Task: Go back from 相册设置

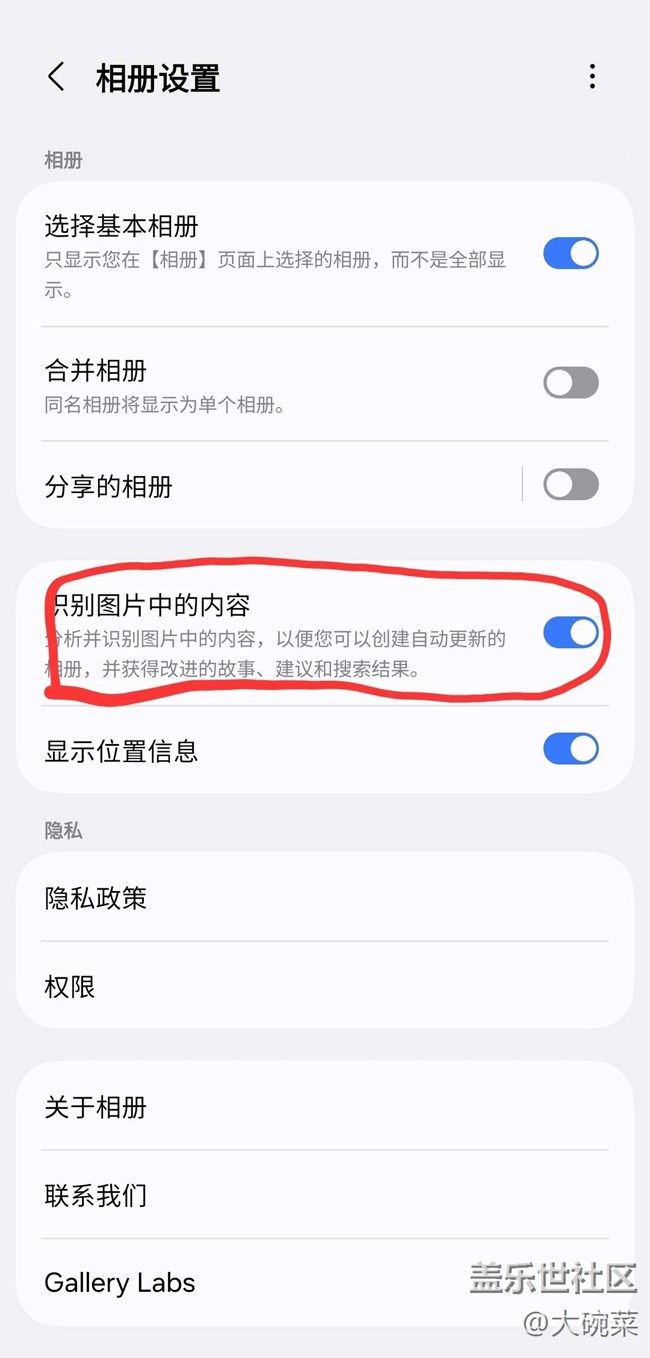Action: click(x=56, y=77)
